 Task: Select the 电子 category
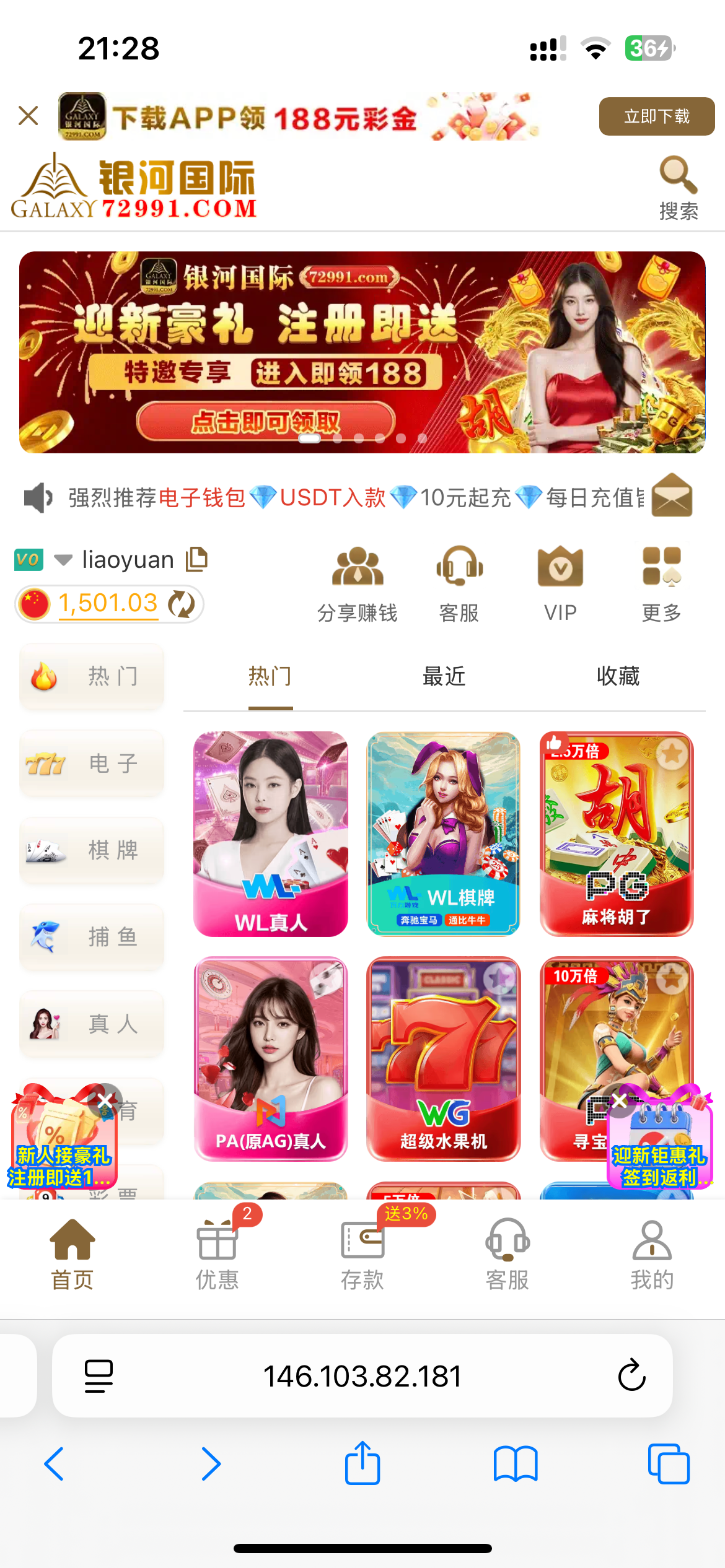coord(92,763)
